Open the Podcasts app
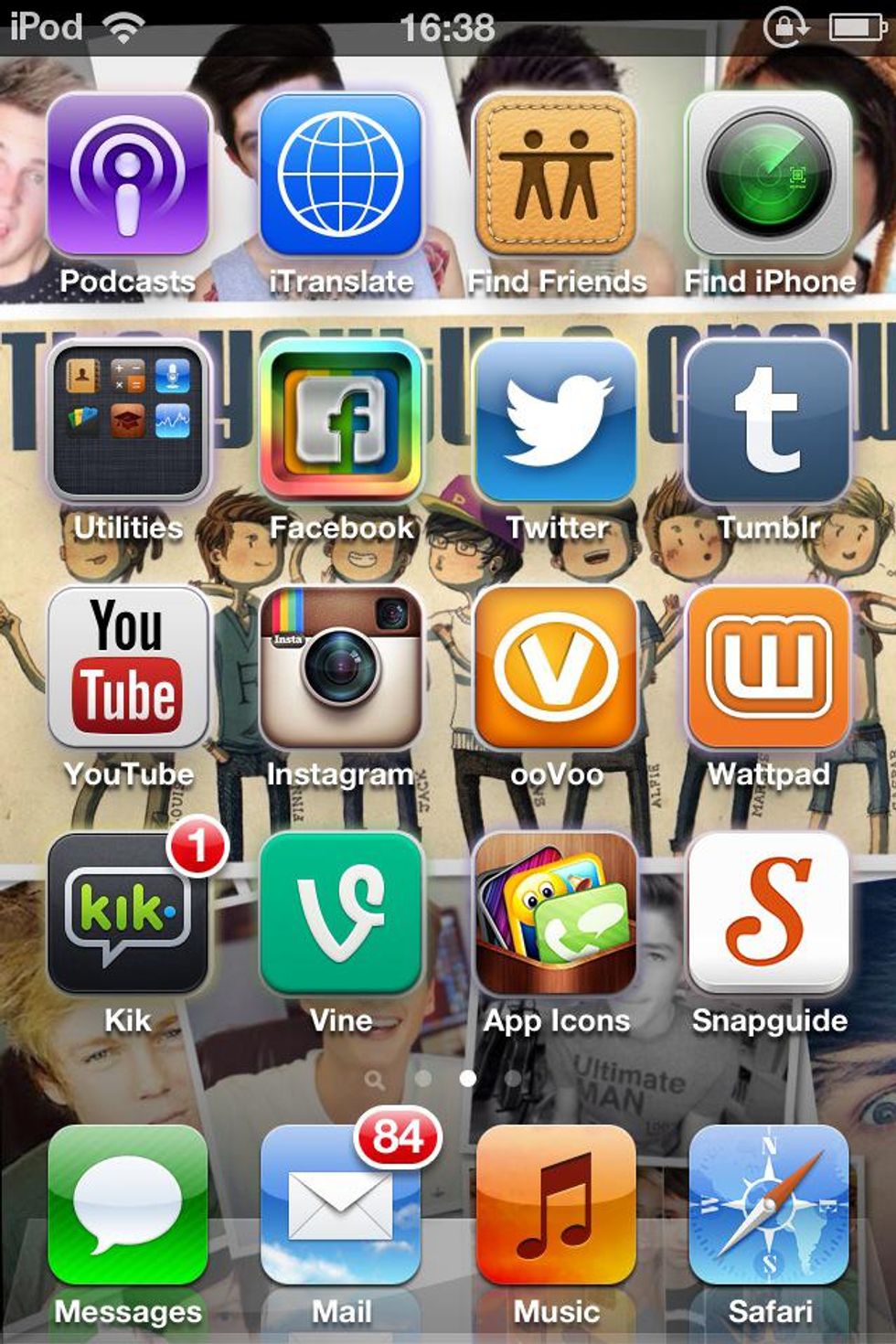 [x=128, y=176]
